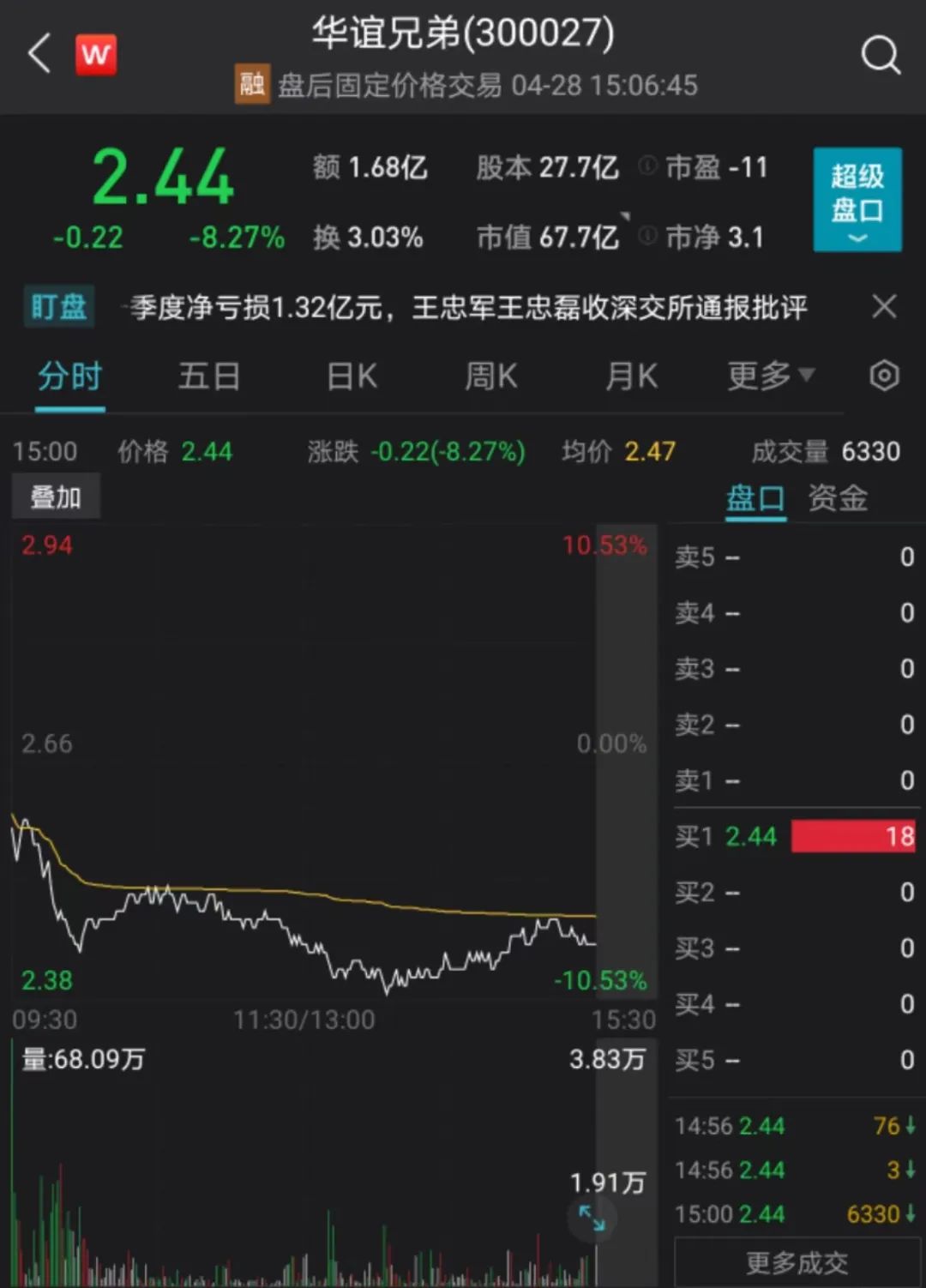Open the search magnifier icon
The width and height of the screenshot is (926, 1288).
point(880,56)
